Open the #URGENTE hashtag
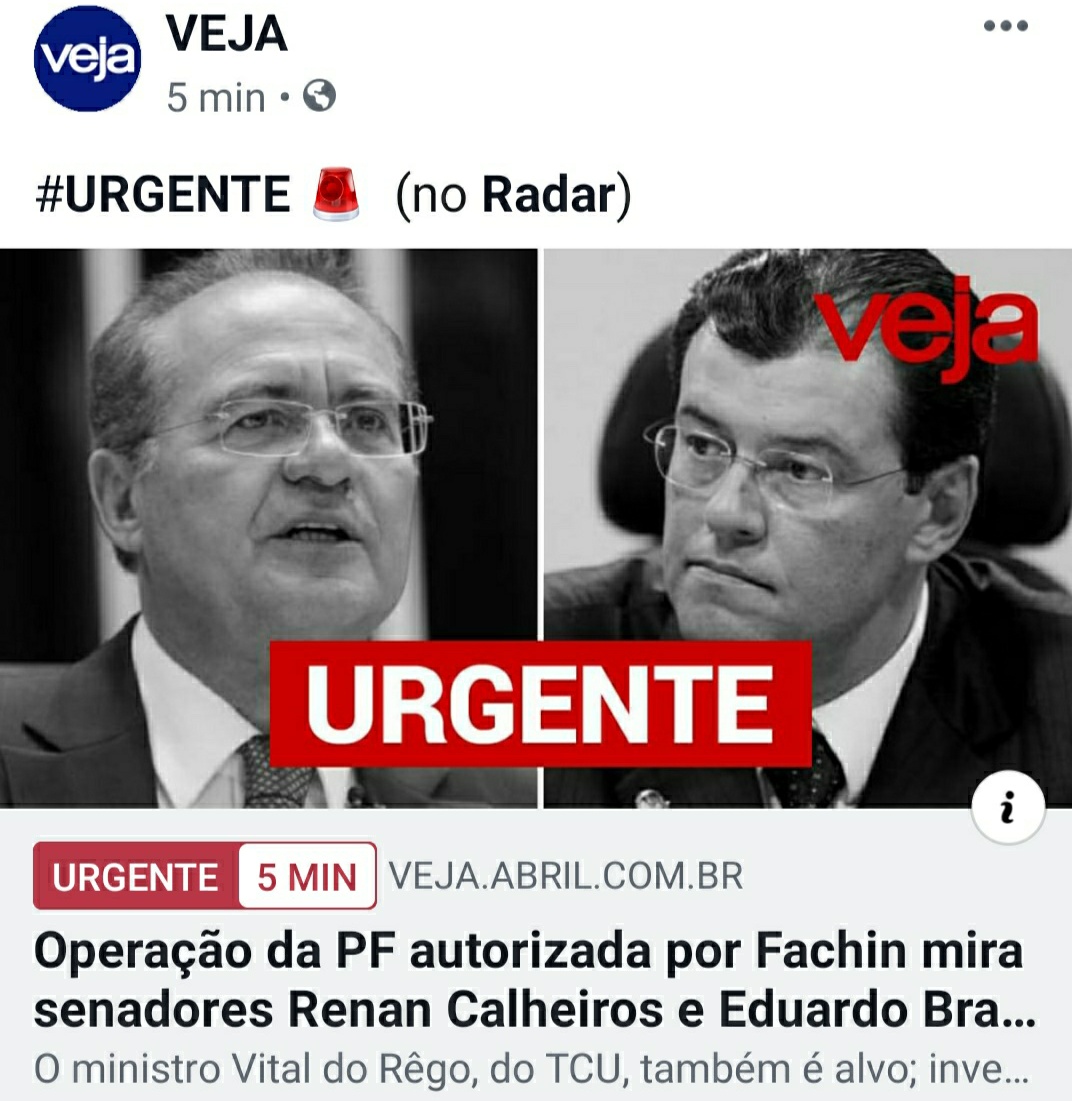The width and height of the screenshot is (1072, 1101). click(162, 194)
